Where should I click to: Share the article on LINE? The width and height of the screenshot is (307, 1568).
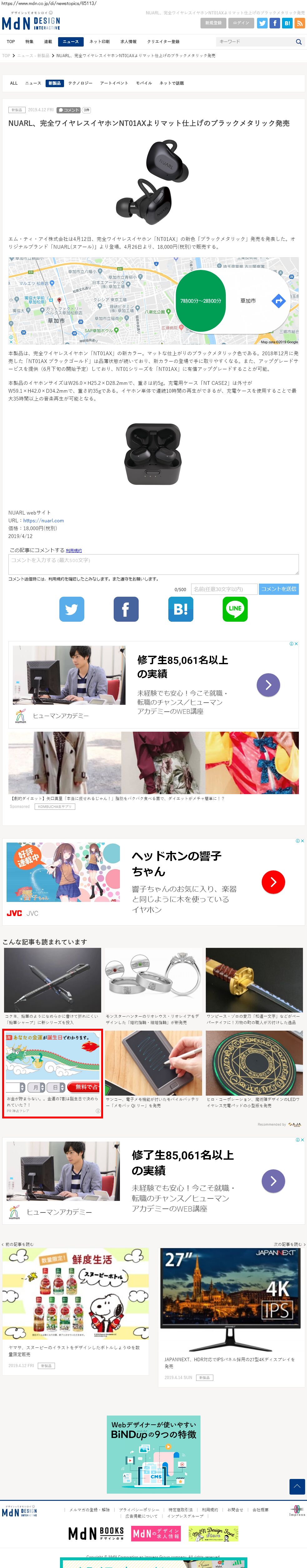coord(235,609)
